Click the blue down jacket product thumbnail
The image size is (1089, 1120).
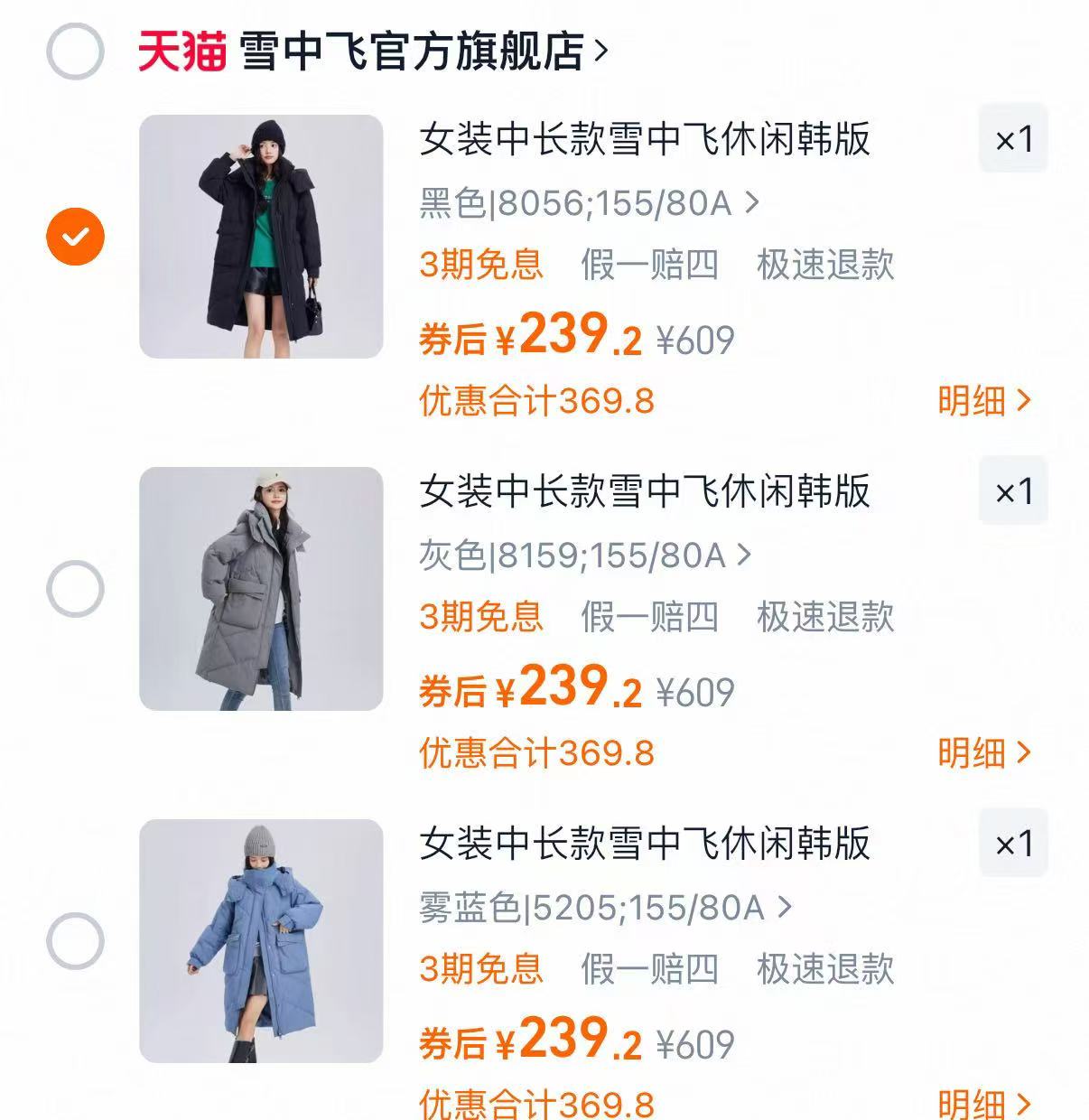tap(262, 942)
